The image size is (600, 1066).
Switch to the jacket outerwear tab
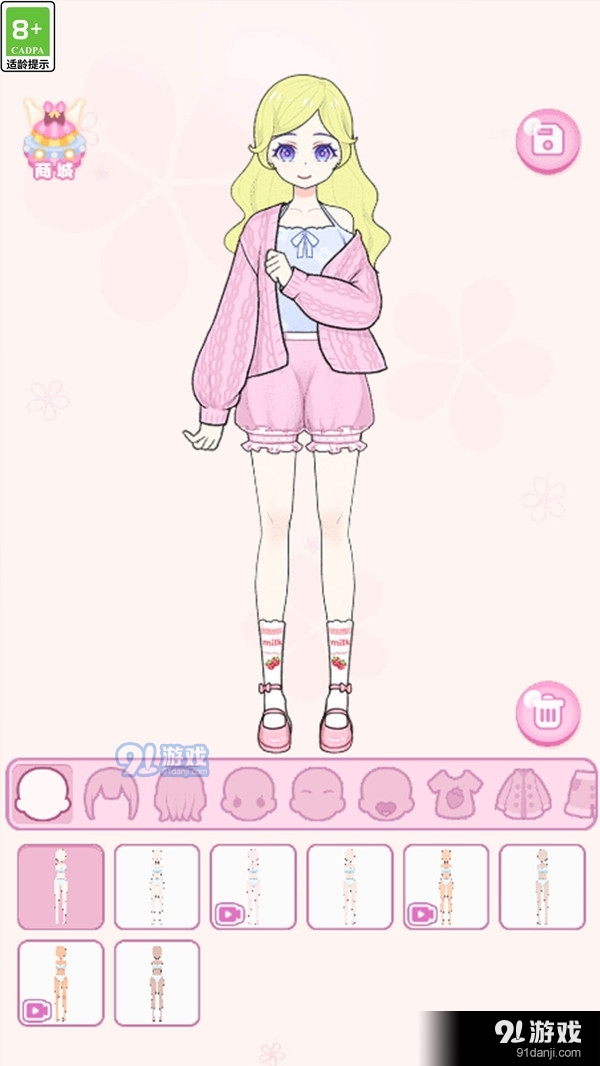click(x=523, y=793)
